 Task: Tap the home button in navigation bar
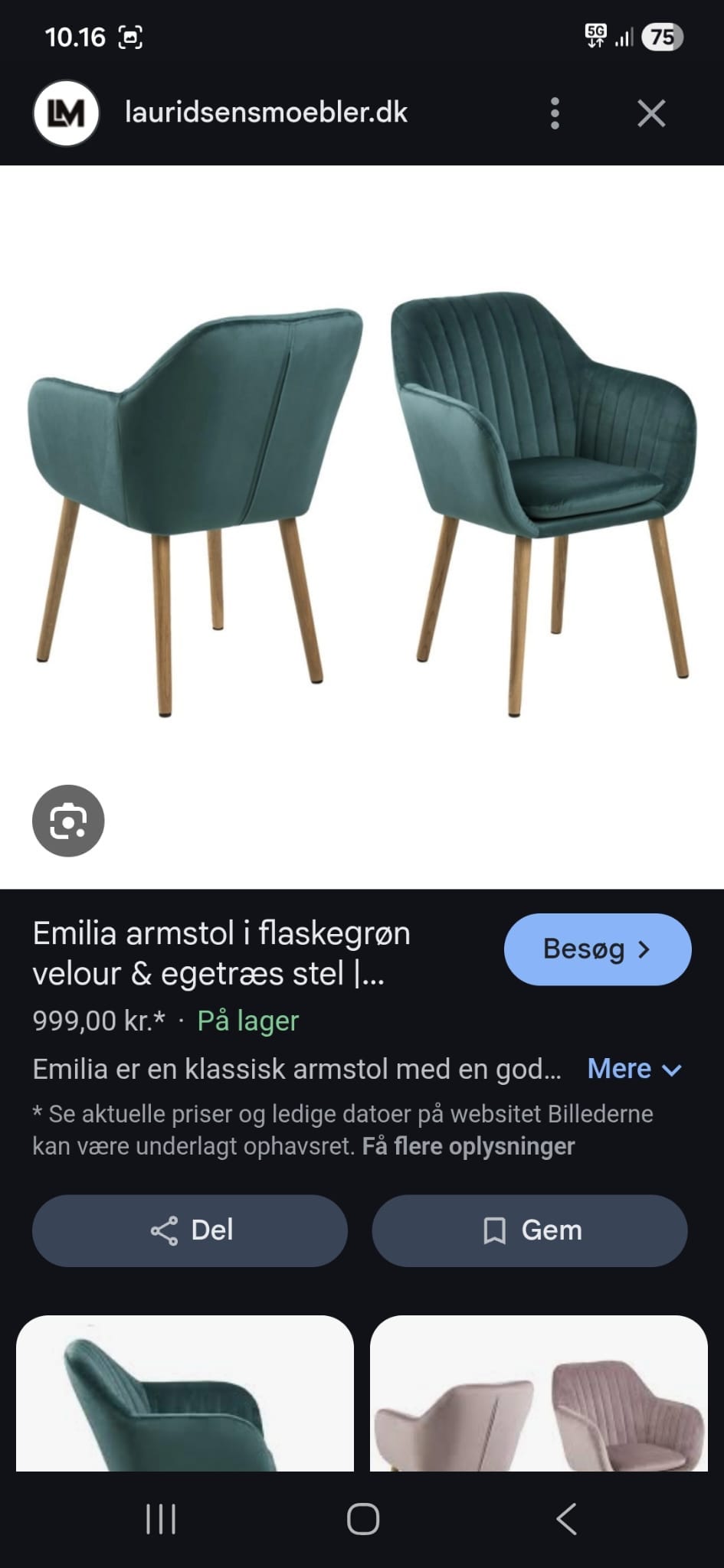[362, 1521]
